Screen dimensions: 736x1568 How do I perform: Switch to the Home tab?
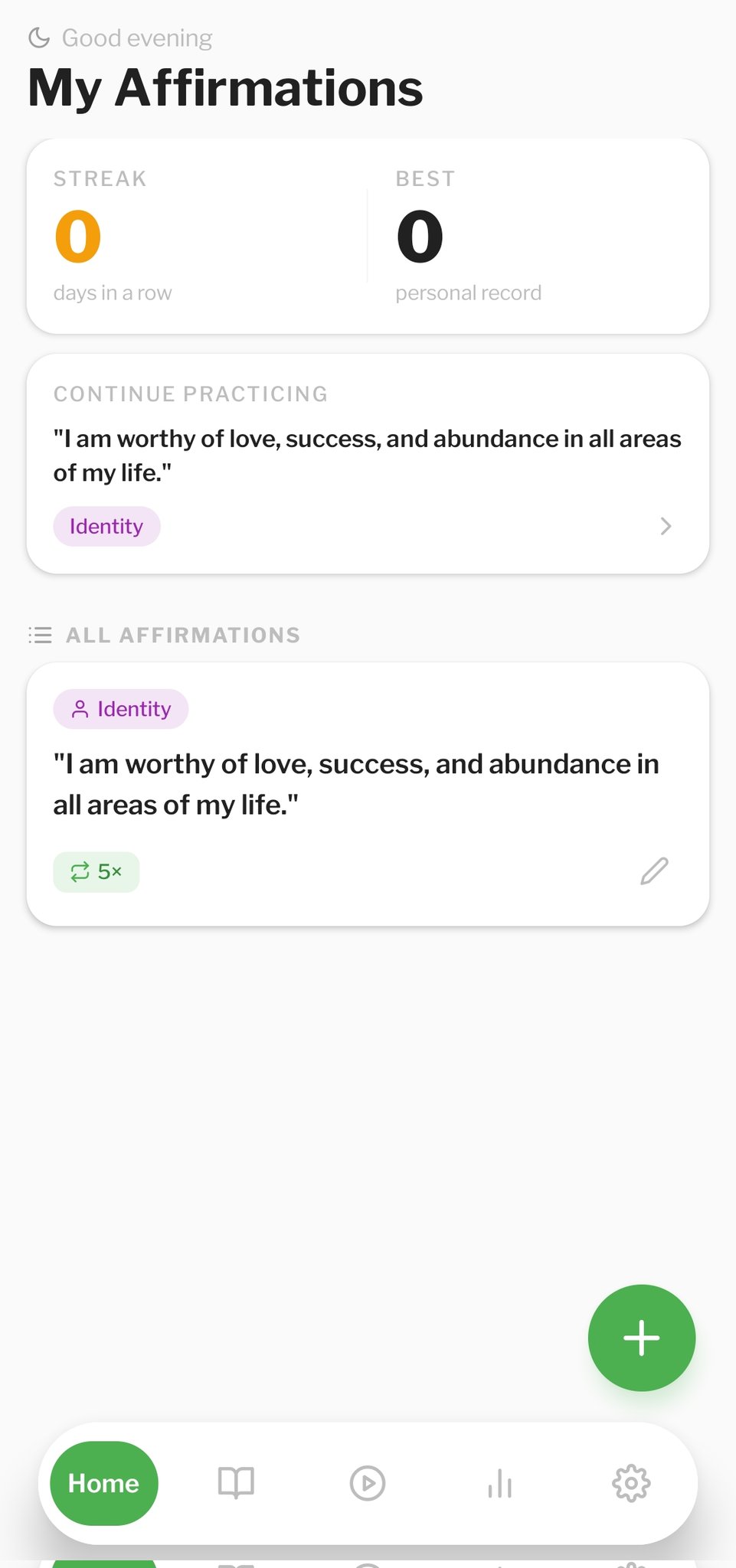coord(104,1483)
